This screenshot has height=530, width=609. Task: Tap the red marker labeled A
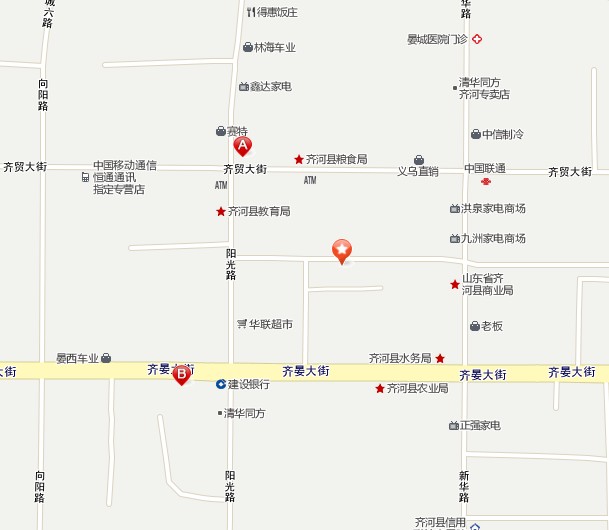tap(242, 146)
